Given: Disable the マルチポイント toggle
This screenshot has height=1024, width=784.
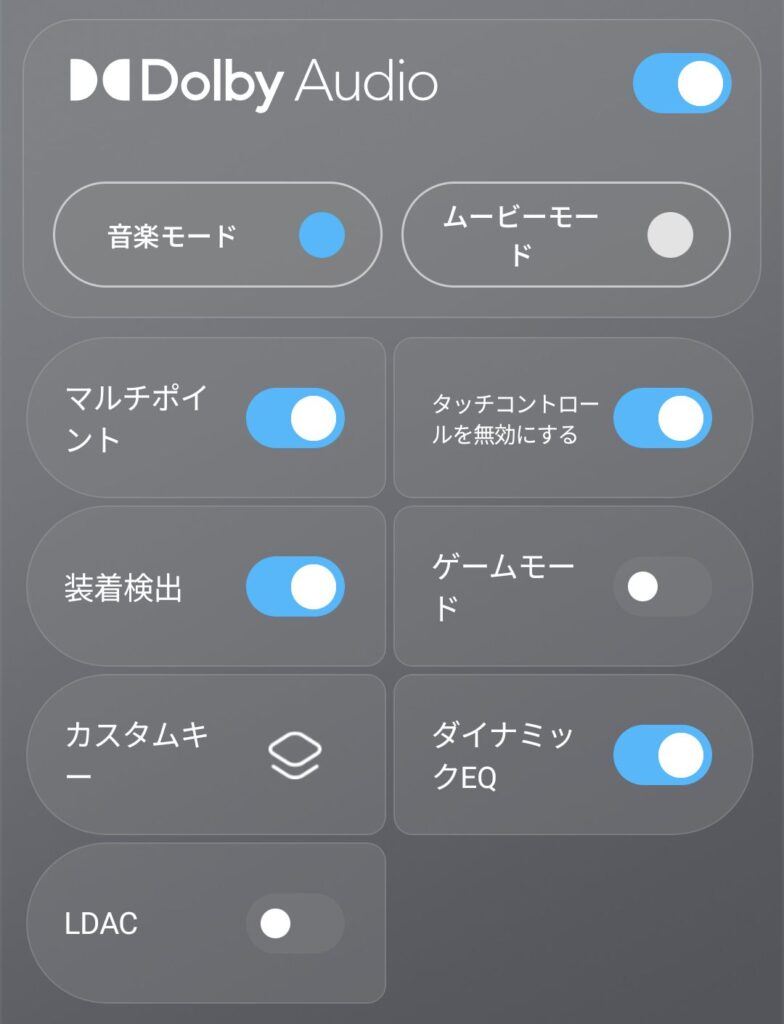Looking at the screenshot, I should tap(295, 418).
